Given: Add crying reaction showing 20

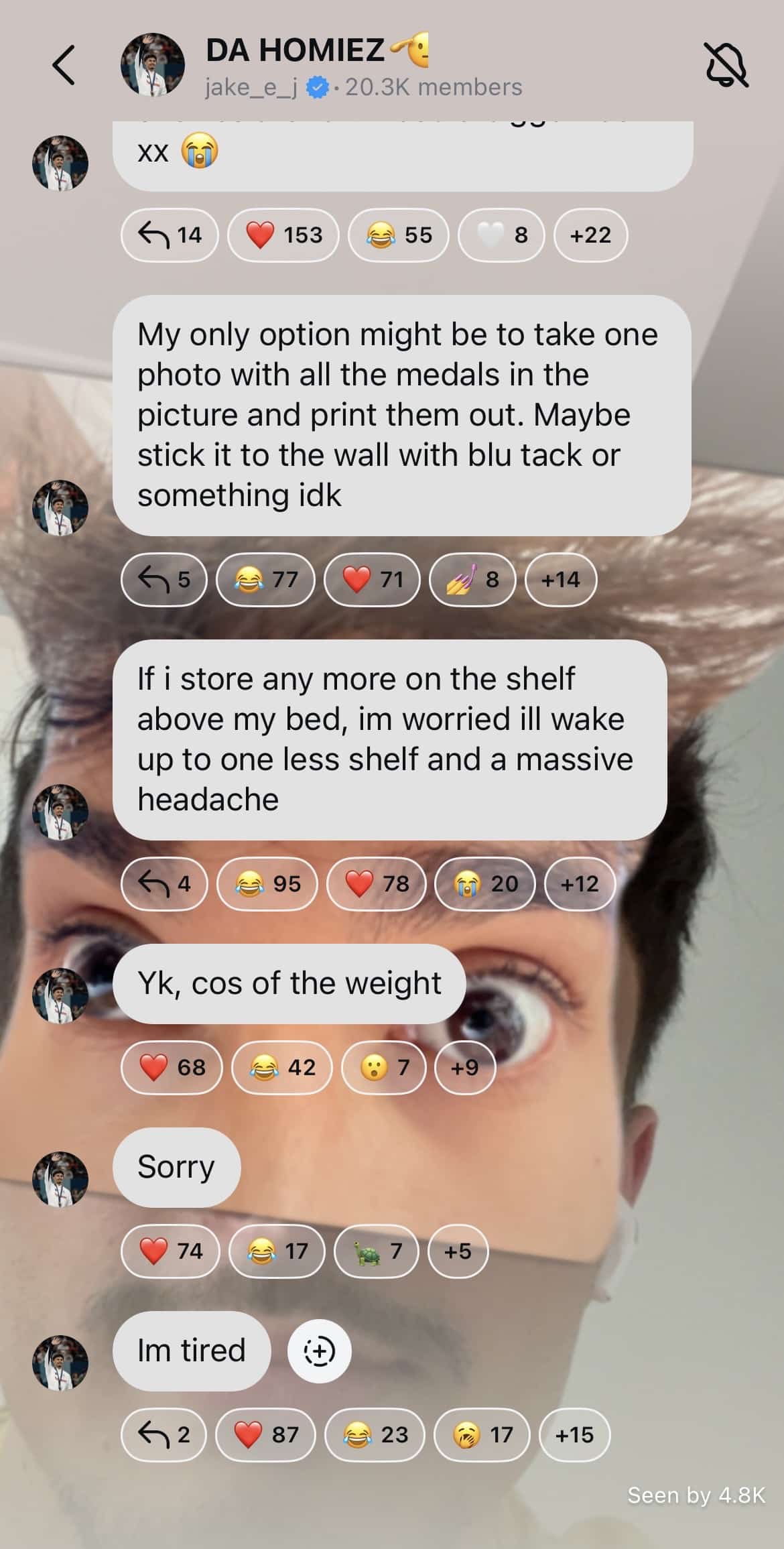Looking at the screenshot, I should pos(485,884).
